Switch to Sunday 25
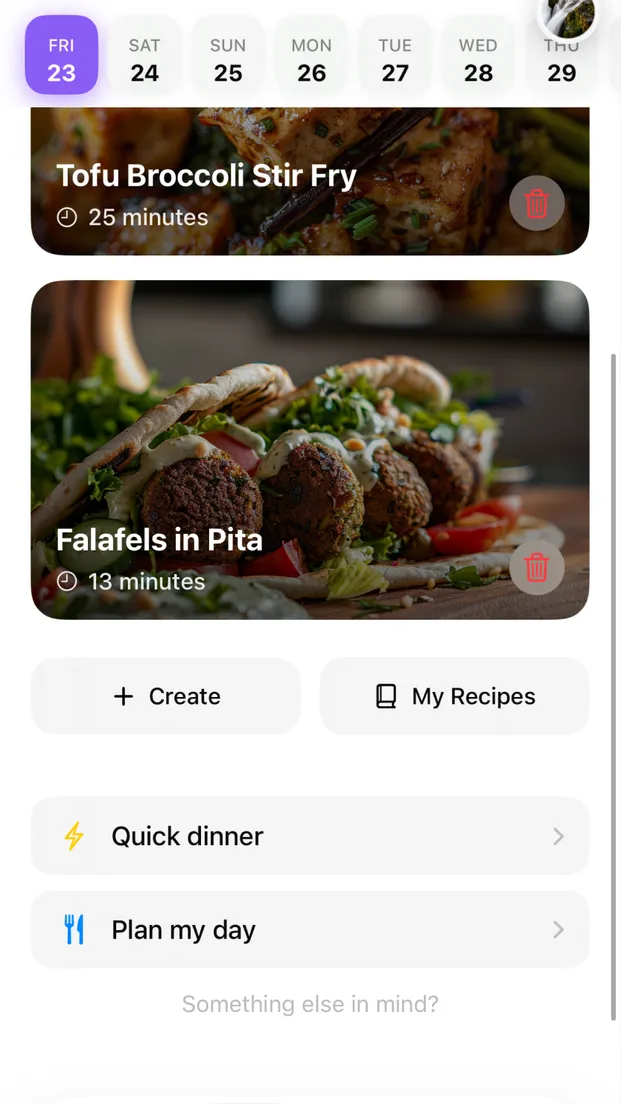The height and width of the screenshot is (1104, 621). 228,58
